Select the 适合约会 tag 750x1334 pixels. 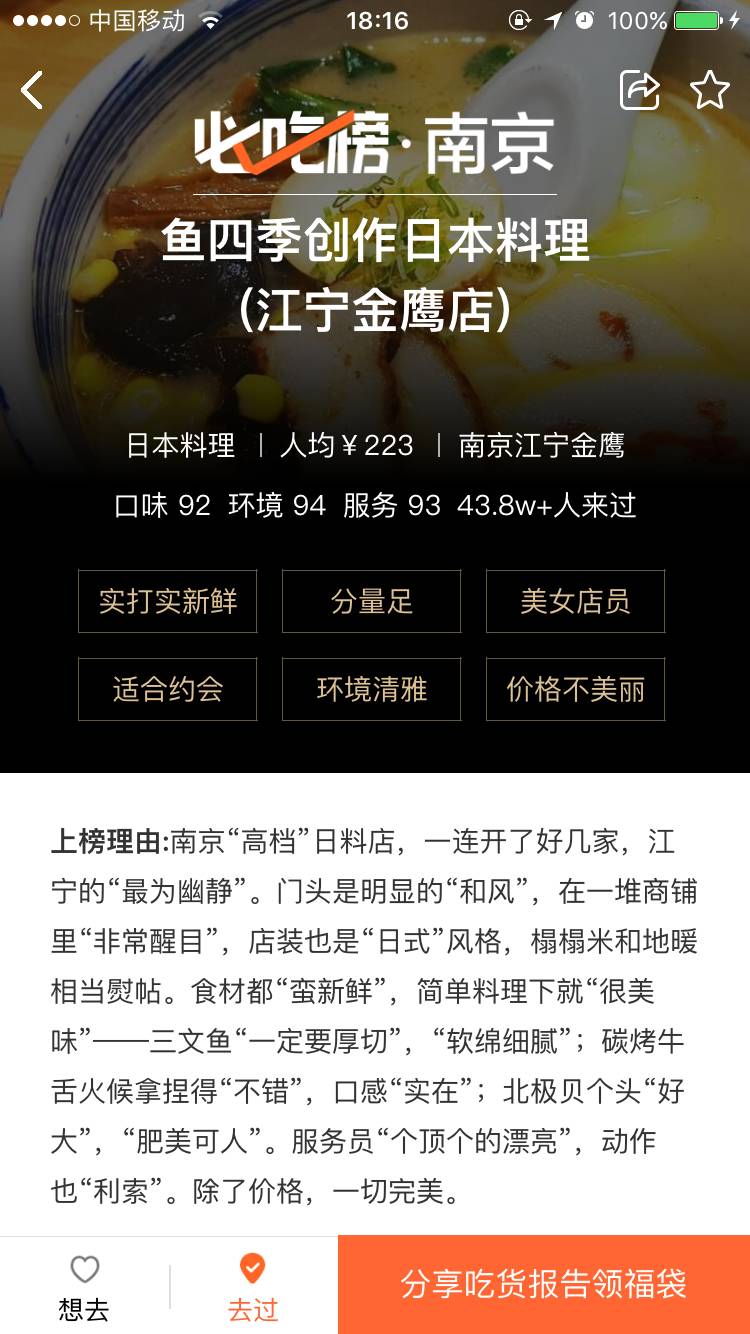(x=167, y=689)
